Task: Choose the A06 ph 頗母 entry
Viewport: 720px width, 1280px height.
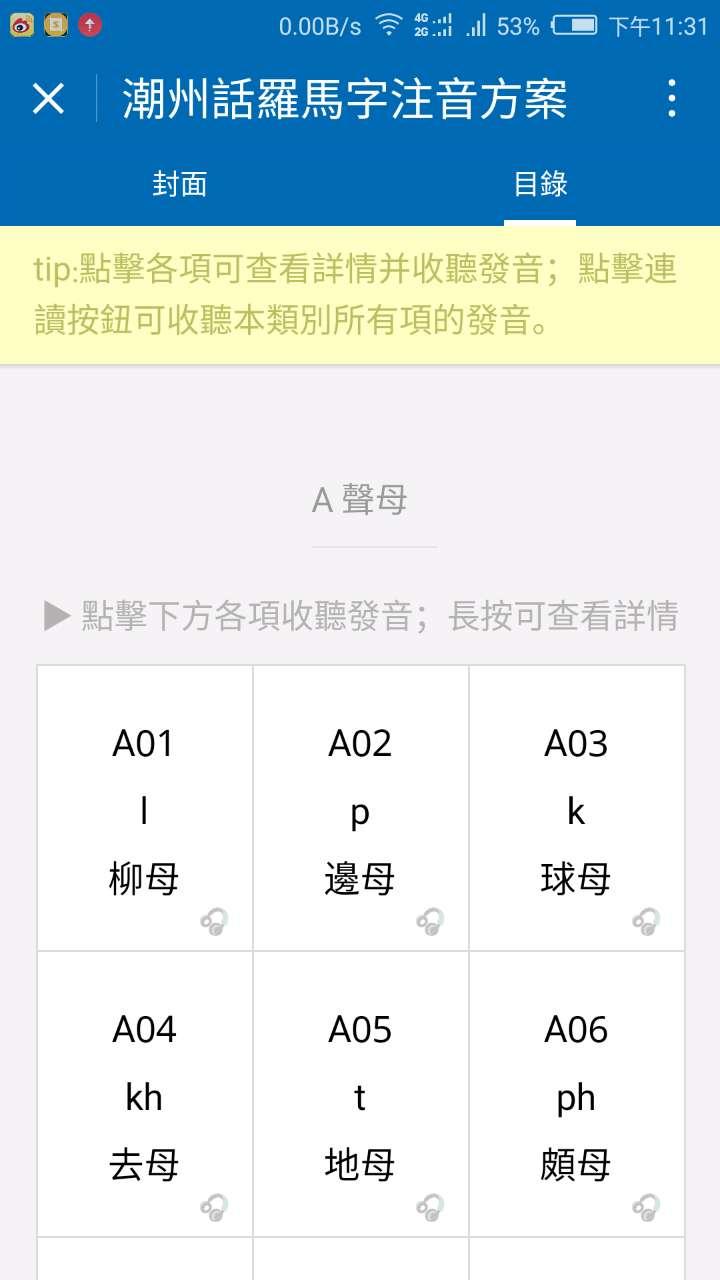Action: [577, 1094]
